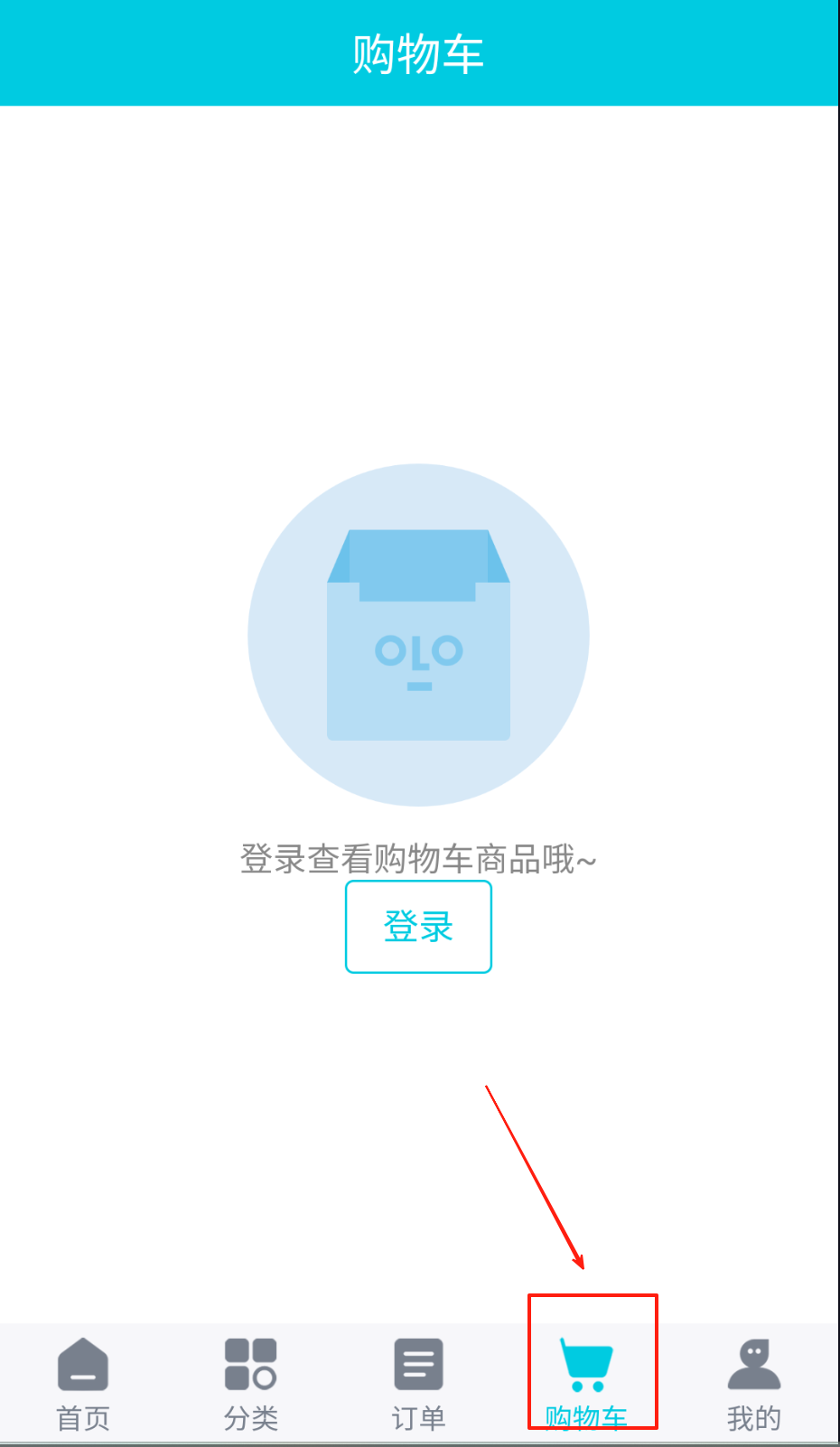Go to the 订单 orders tab
This screenshot has height=1447, width=840.
(418, 1384)
